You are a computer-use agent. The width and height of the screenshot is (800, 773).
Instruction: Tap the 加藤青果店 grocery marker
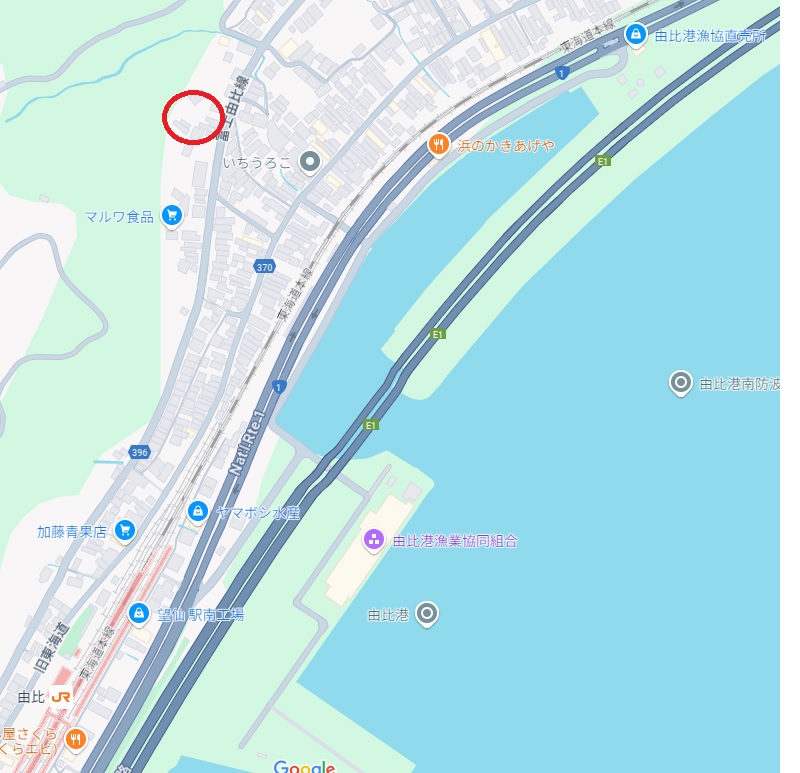tap(125, 530)
